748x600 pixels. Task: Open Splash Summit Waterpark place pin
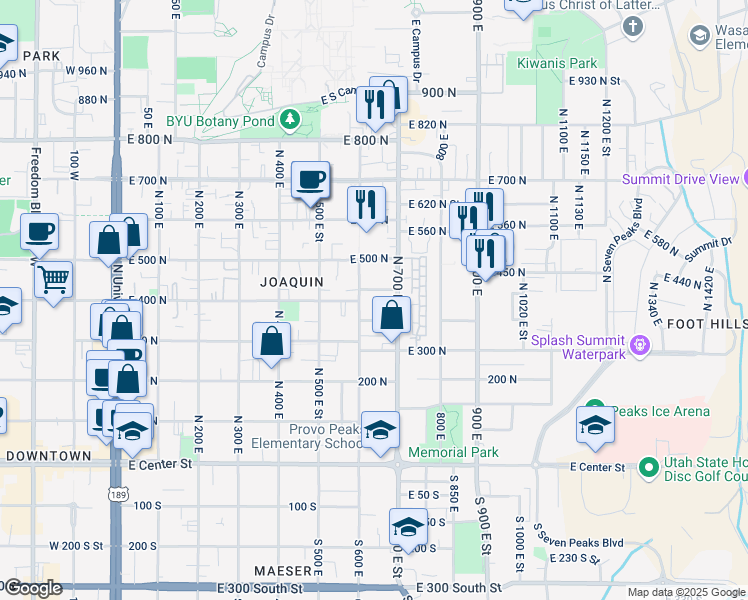[640, 344]
